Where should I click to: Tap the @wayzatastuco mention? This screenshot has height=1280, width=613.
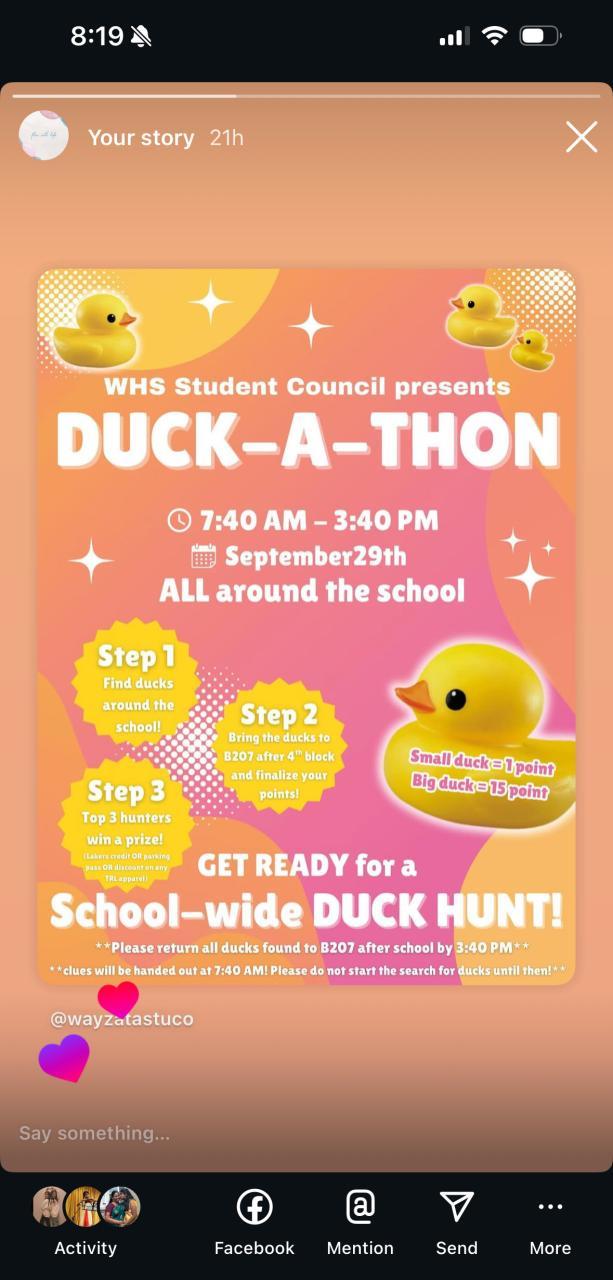click(122, 1019)
